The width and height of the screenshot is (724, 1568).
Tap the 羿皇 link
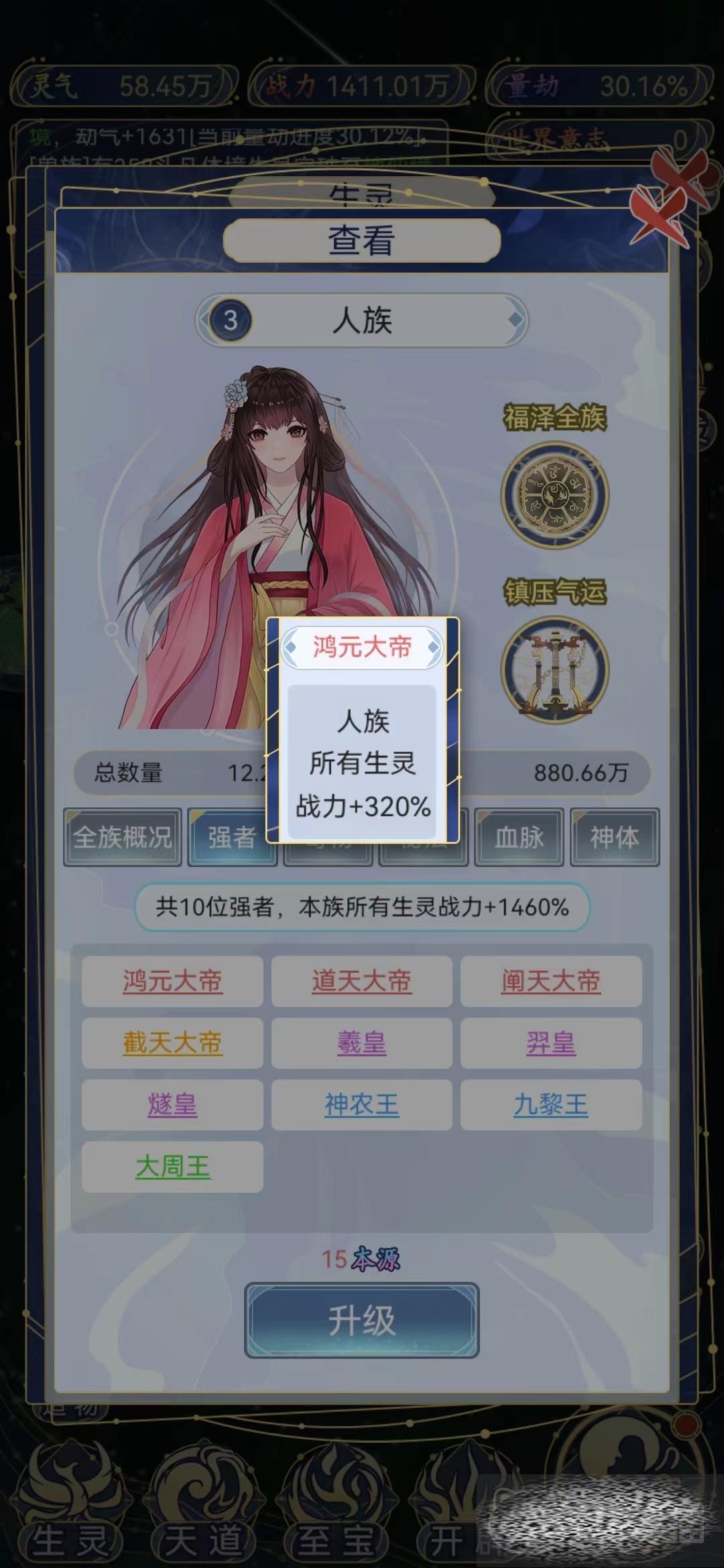[550, 1043]
